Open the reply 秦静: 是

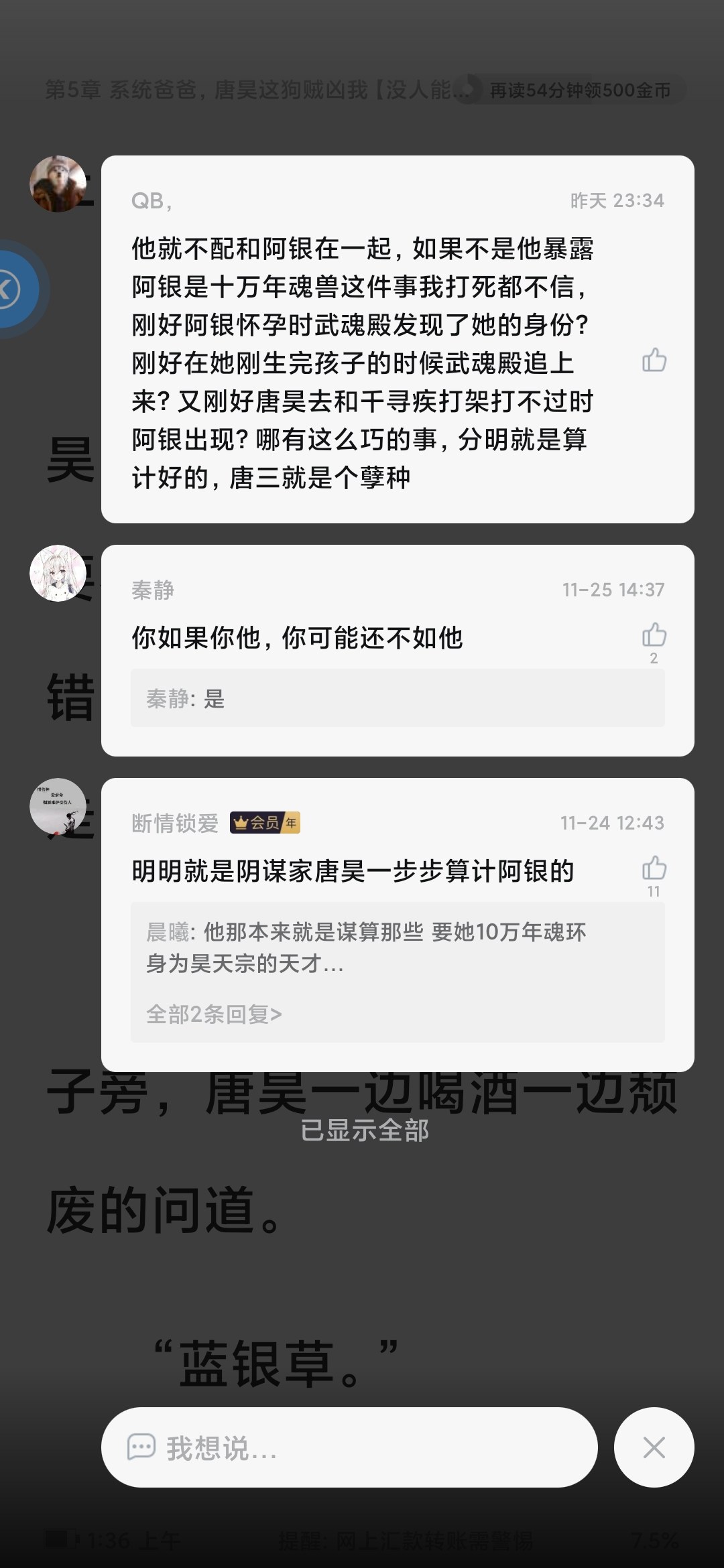[397, 699]
